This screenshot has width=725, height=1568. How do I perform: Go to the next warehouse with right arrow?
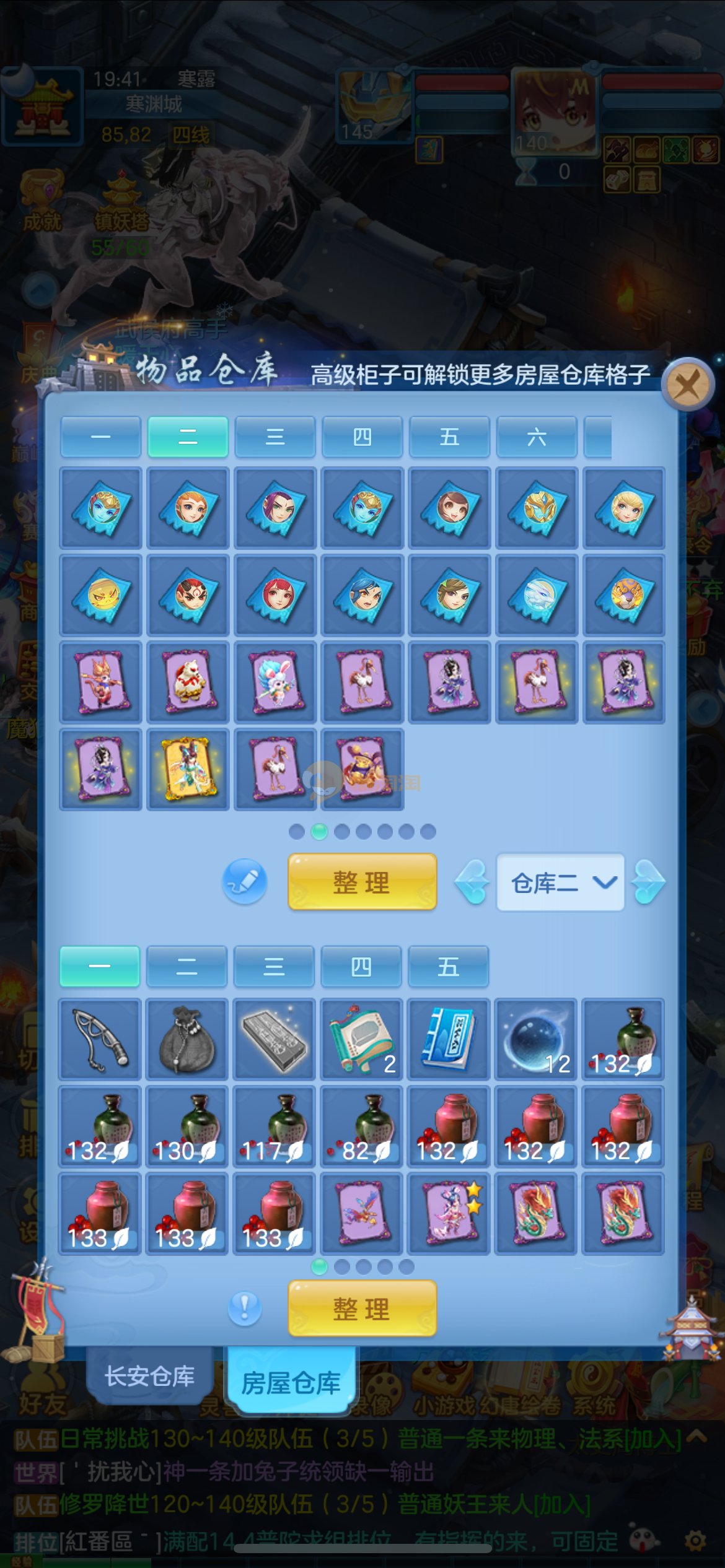coord(648,882)
